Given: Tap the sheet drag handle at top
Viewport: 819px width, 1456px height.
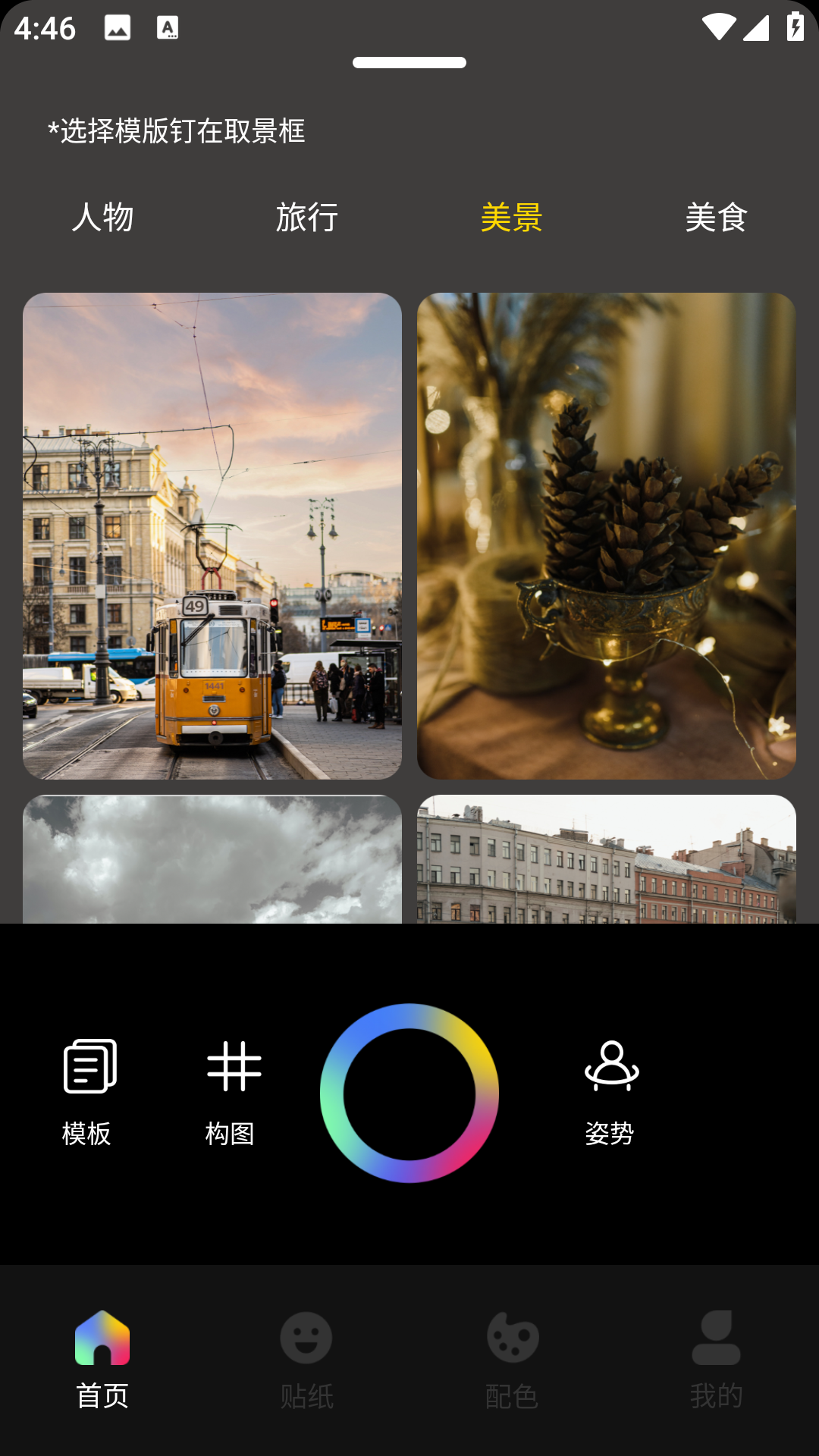Looking at the screenshot, I should tap(409, 62).
